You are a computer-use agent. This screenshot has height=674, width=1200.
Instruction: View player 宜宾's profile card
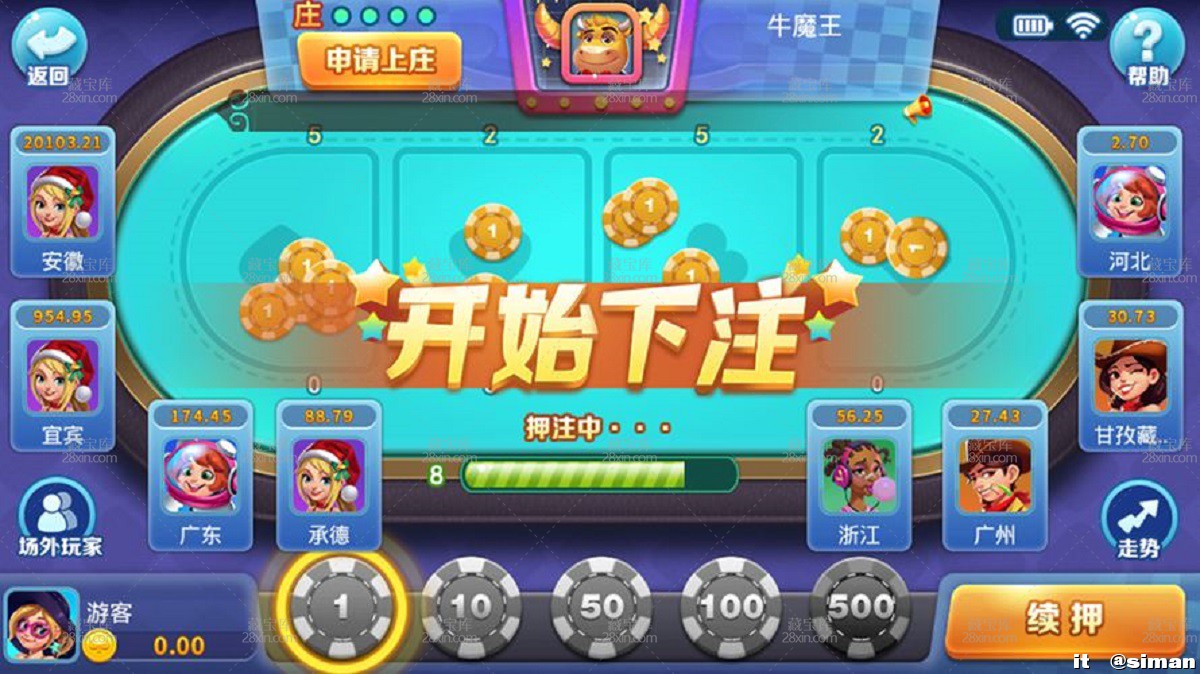tap(63, 376)
